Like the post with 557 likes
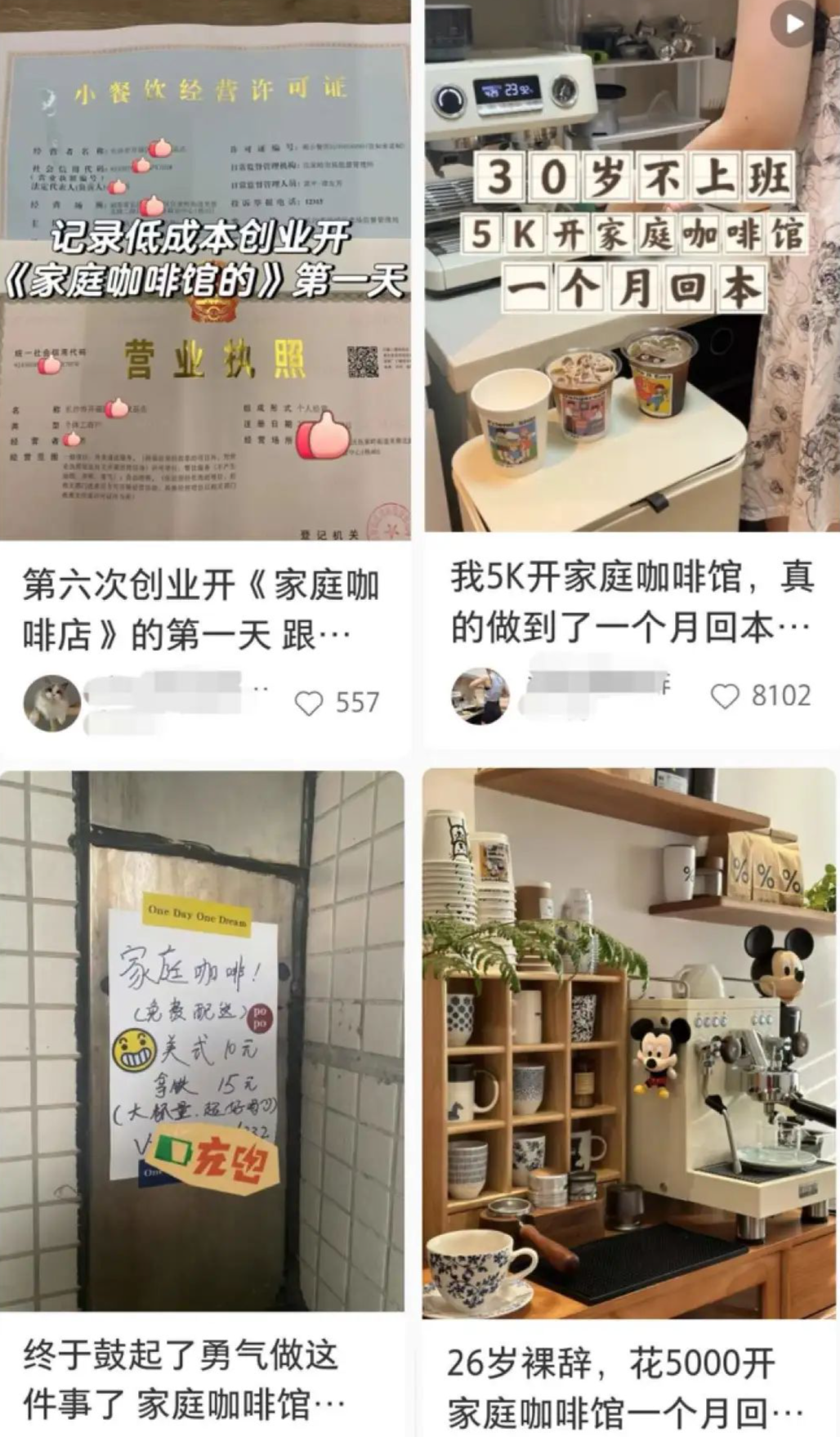The height and width of the screenshot is (1437, 840). 309,703
